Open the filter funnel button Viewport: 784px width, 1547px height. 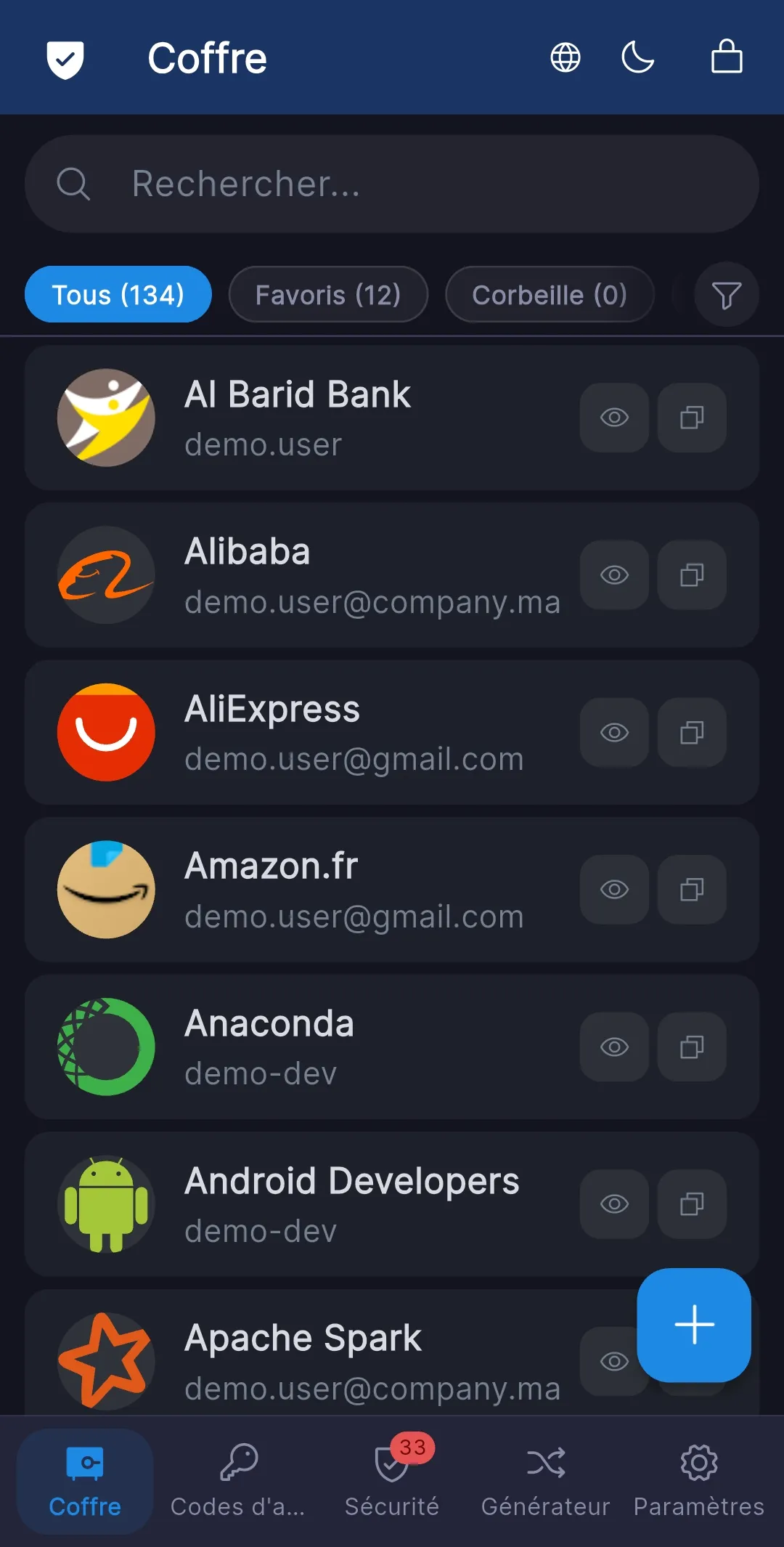(727, 295)
